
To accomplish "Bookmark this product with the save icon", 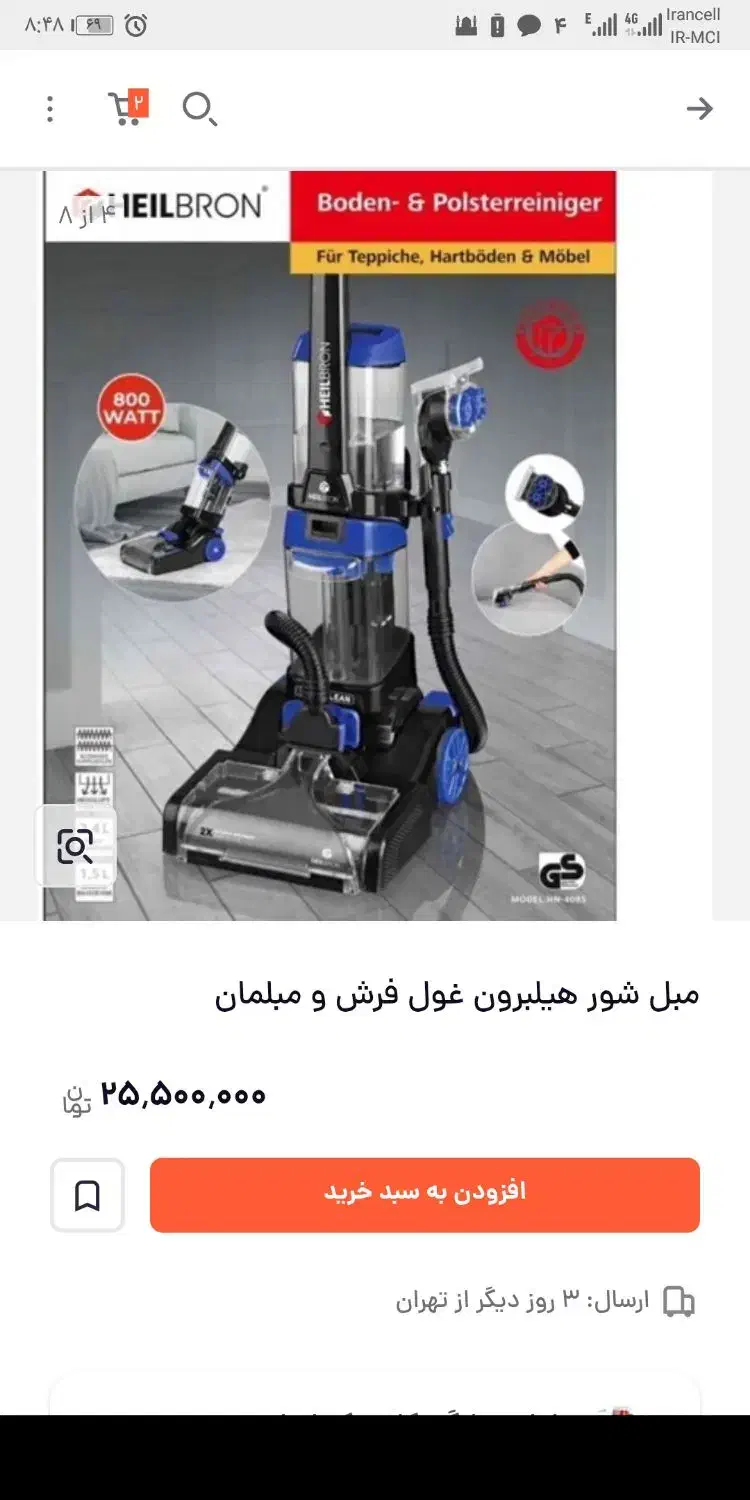I will coord(86,1194).
